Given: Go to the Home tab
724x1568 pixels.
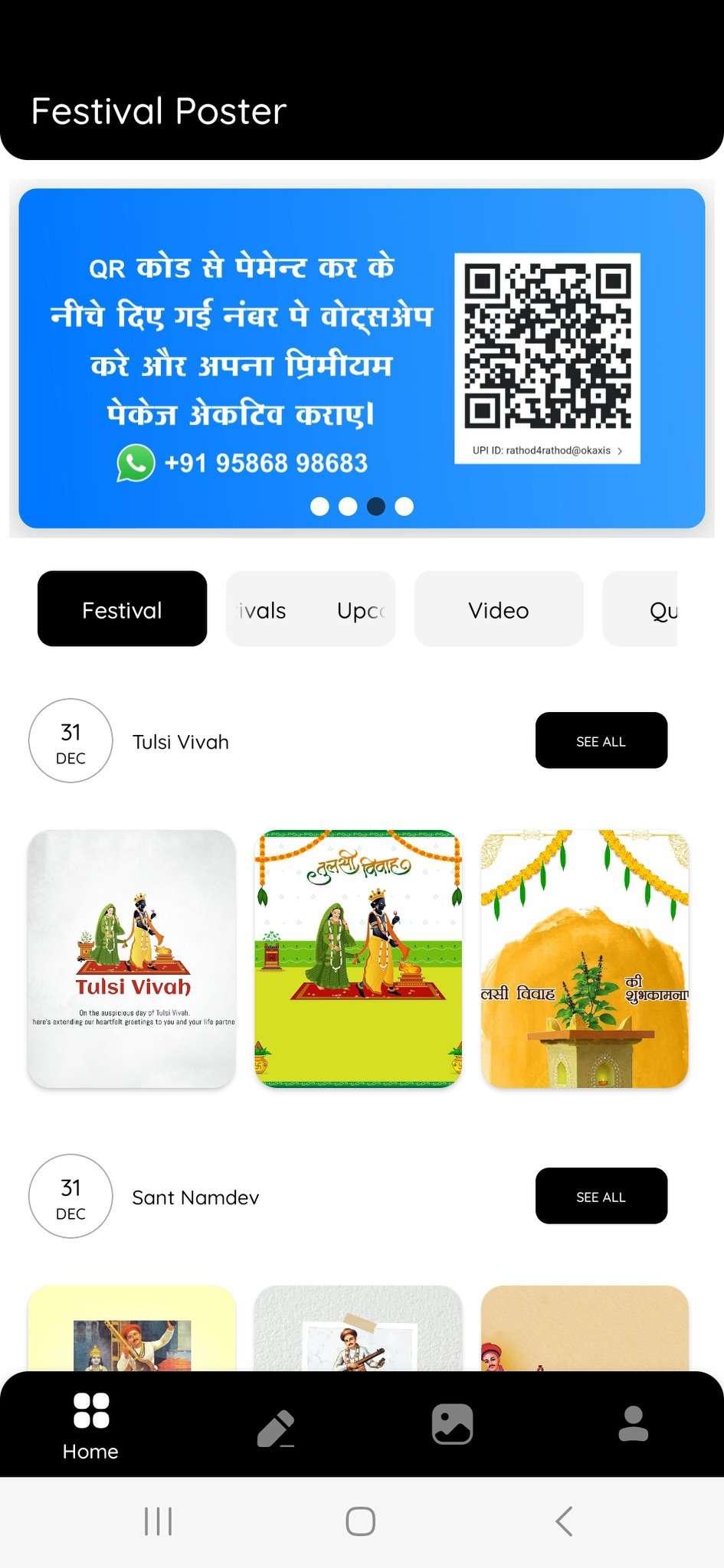Looking at the screenshot, I should (90, 1426).
